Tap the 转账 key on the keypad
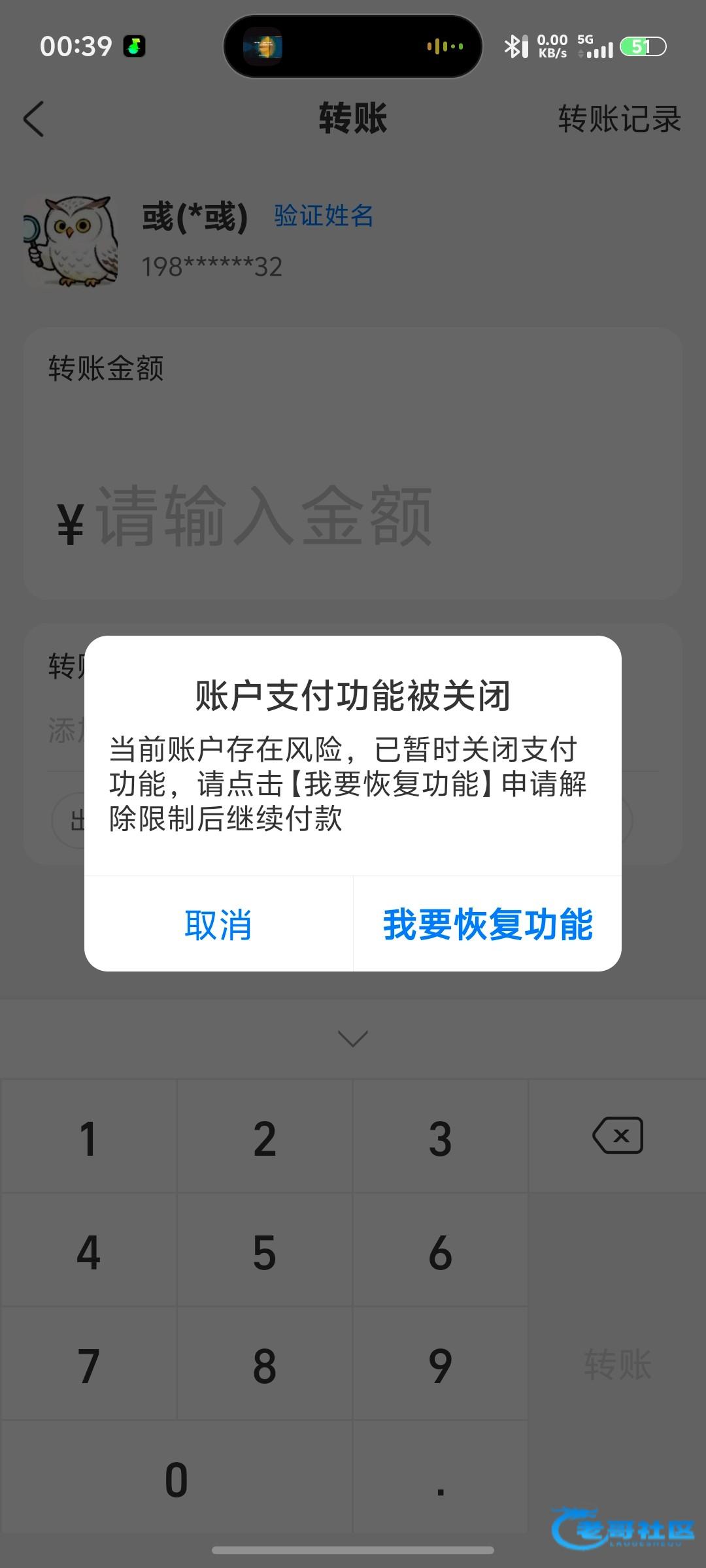 pos(618,1364)
